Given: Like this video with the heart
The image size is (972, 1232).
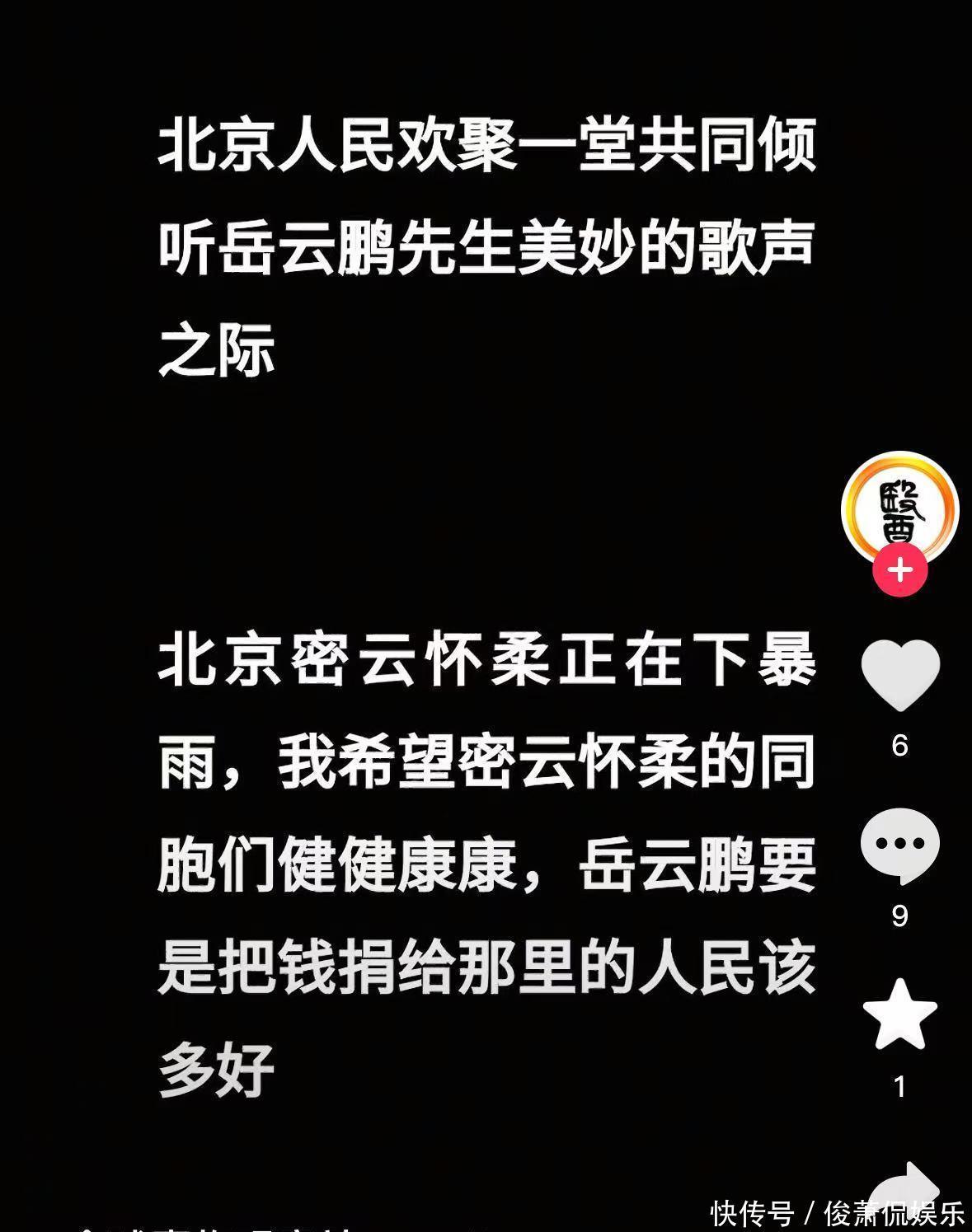Looking at the screenshot, I should click(900, 677).
